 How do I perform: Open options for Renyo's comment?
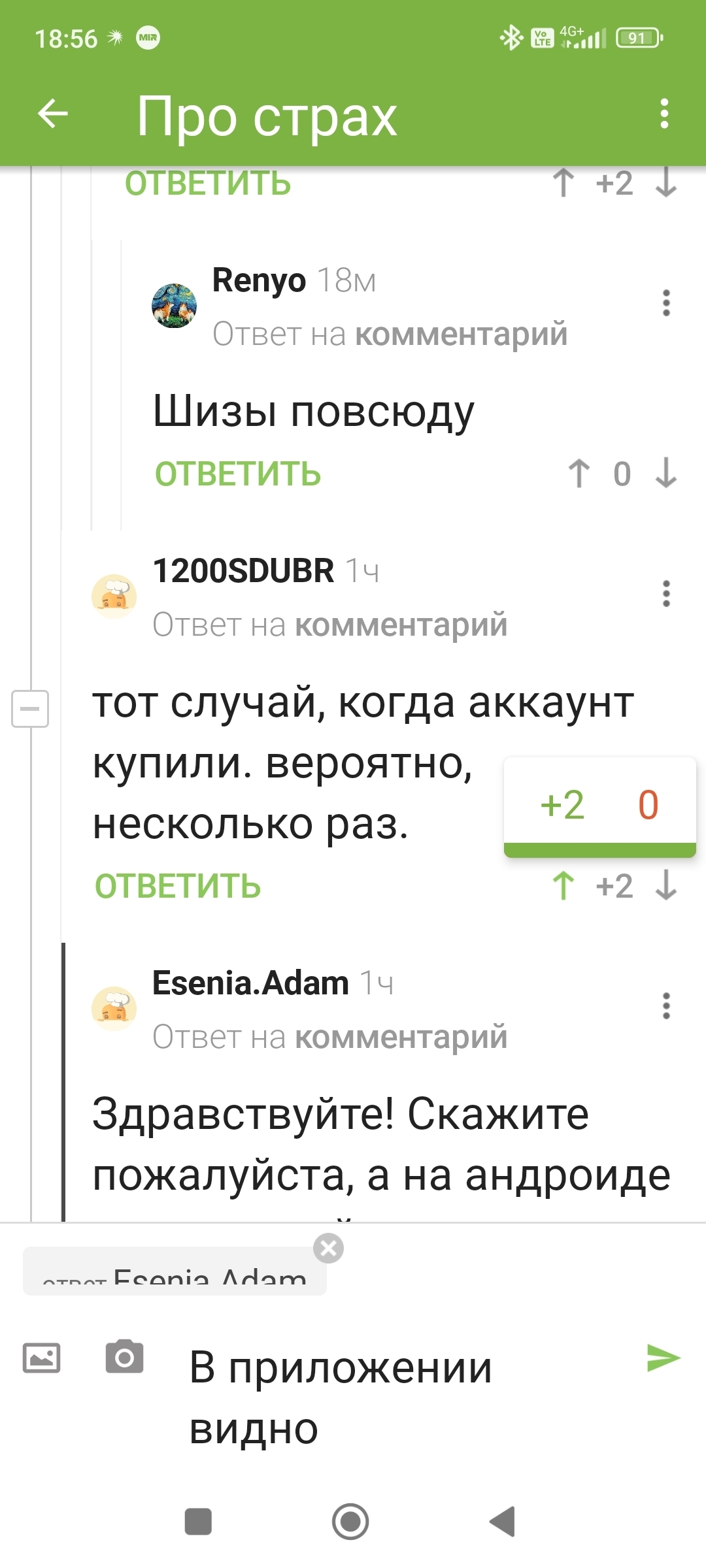(x=666, y=303)
